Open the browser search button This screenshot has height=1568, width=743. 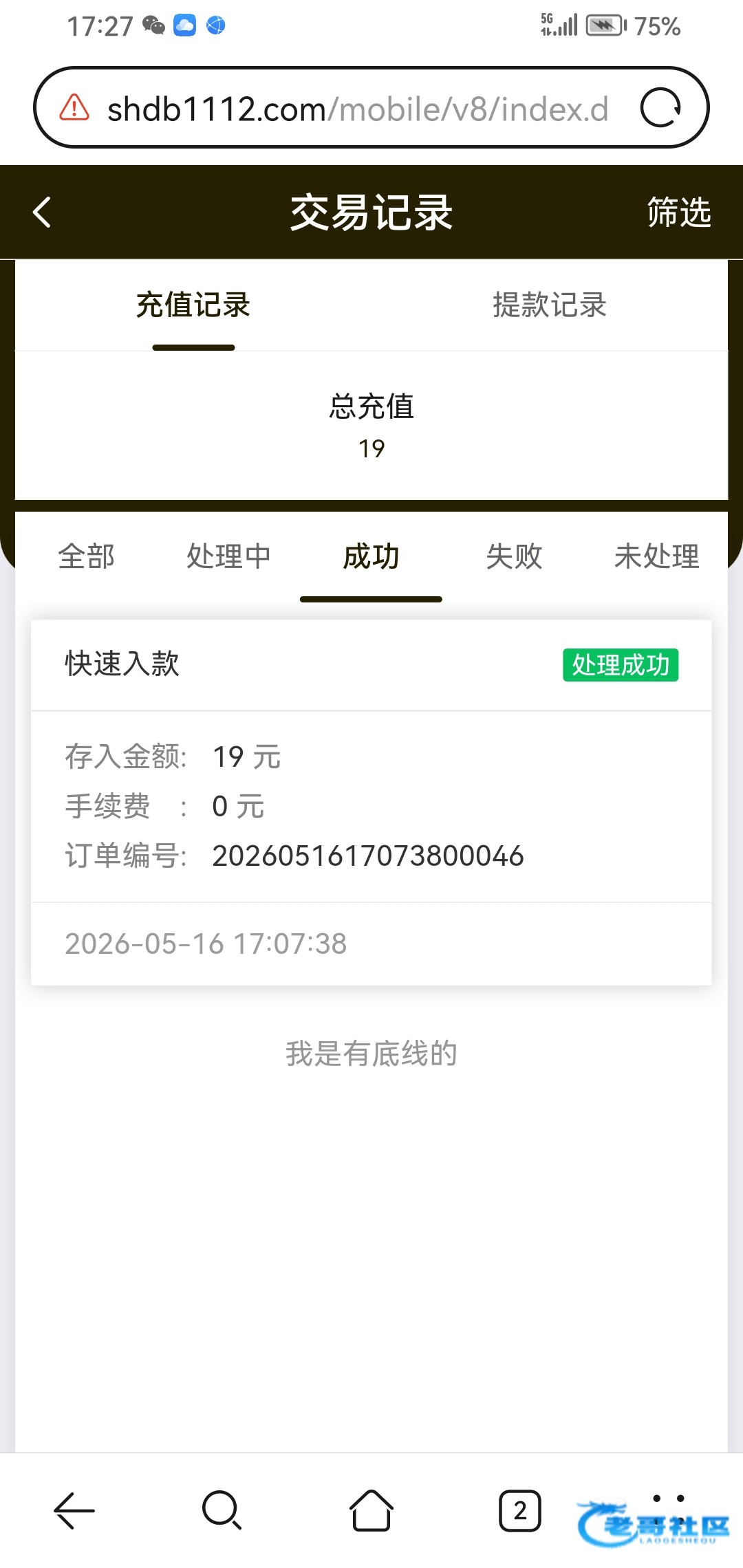pos(222,1511)
